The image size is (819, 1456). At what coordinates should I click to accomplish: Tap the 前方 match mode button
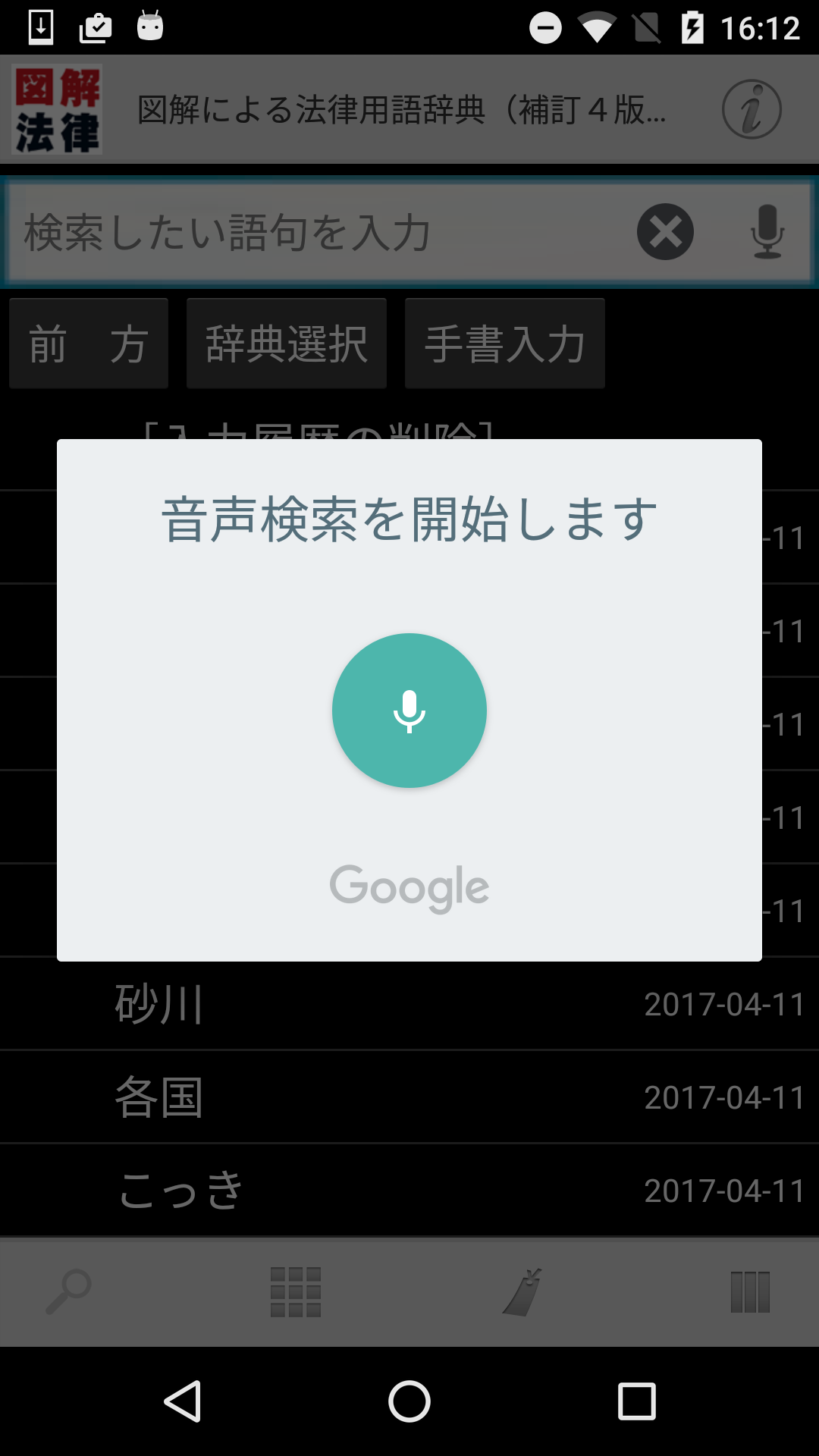89,344
